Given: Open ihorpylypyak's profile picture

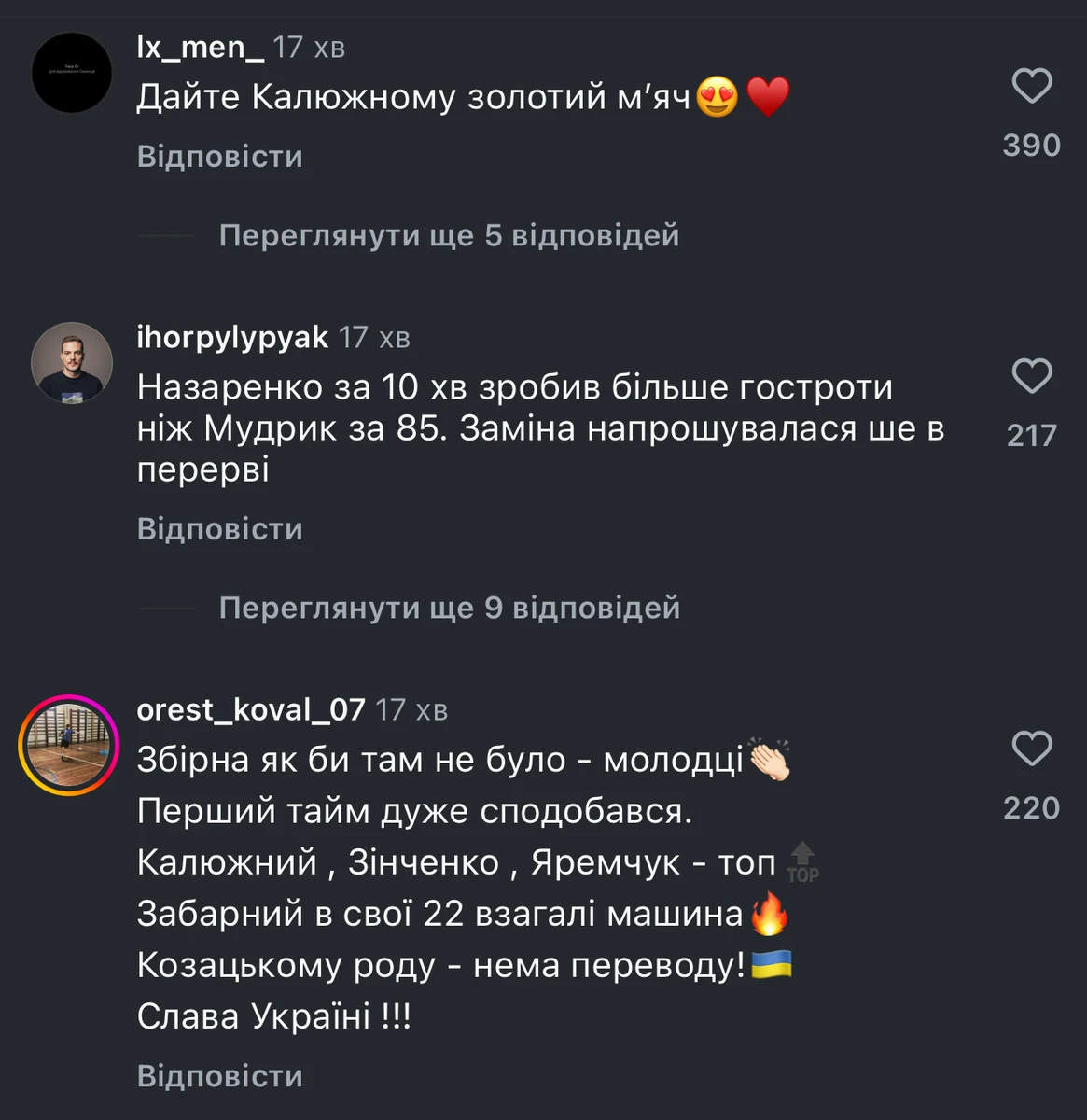Looking at the screenshot, I should [72, 363].
